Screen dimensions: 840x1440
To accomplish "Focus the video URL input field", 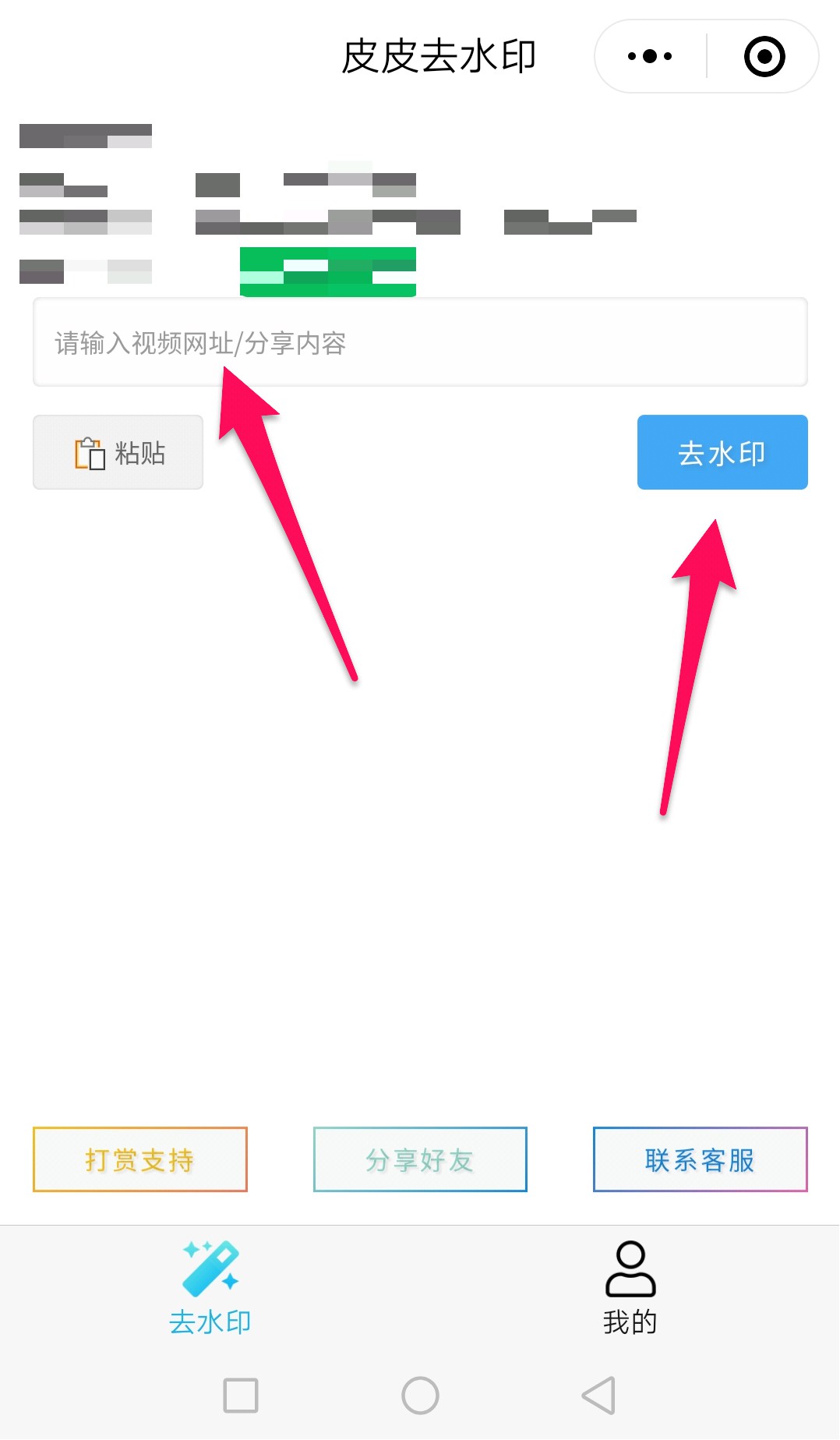I will 419,342.
